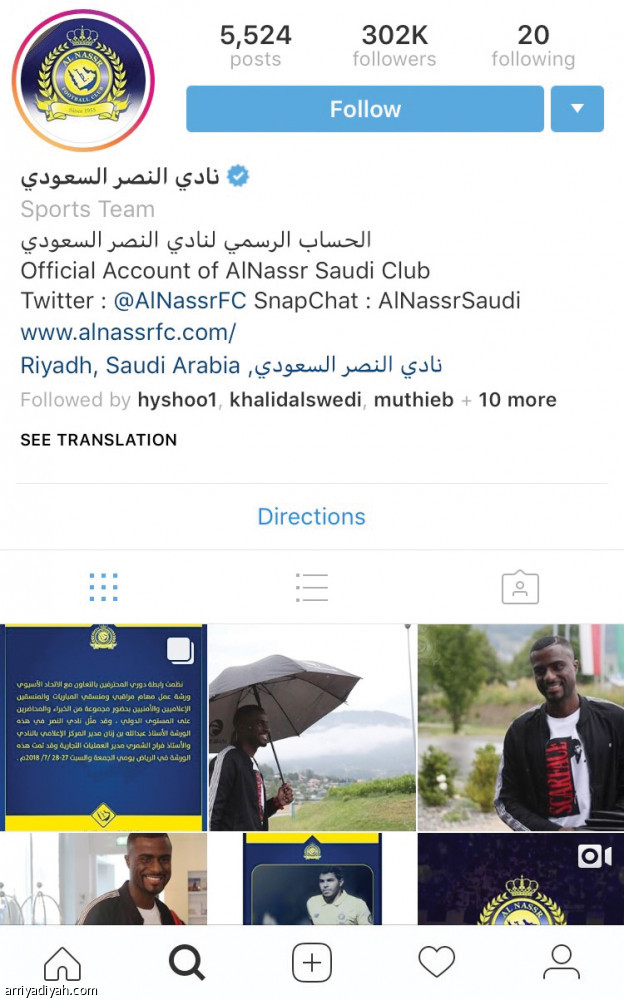Follow the AlNassr Saudi Club account

click(x=365, y=109)
